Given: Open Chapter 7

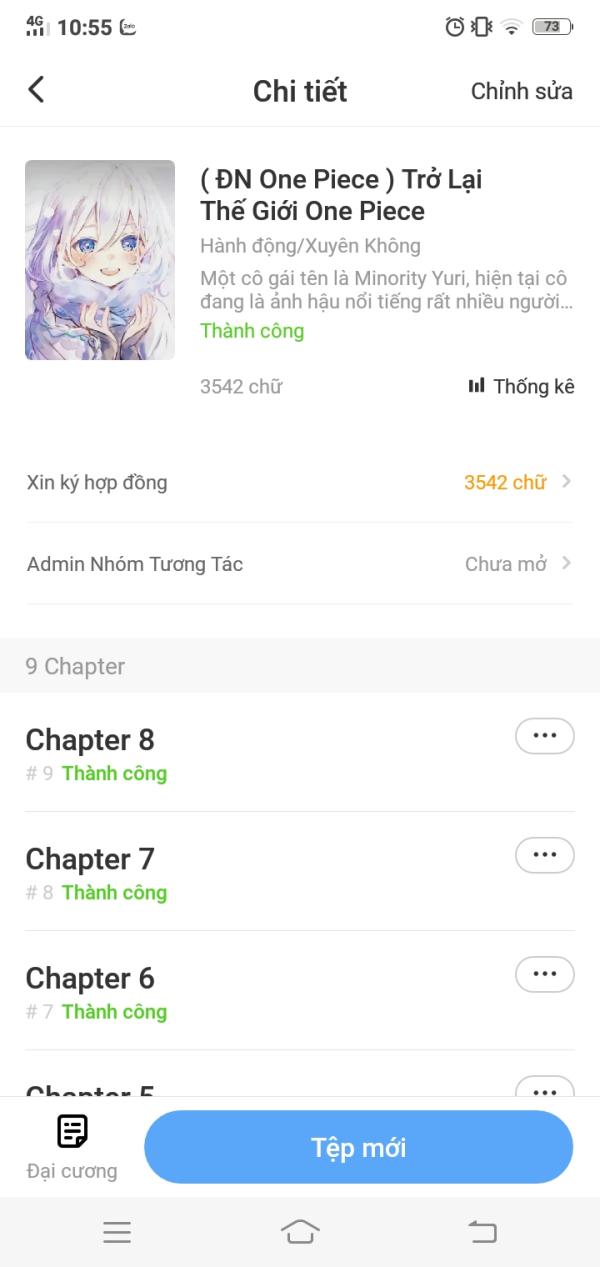Looking at the screenshot, I should [90, 859].
